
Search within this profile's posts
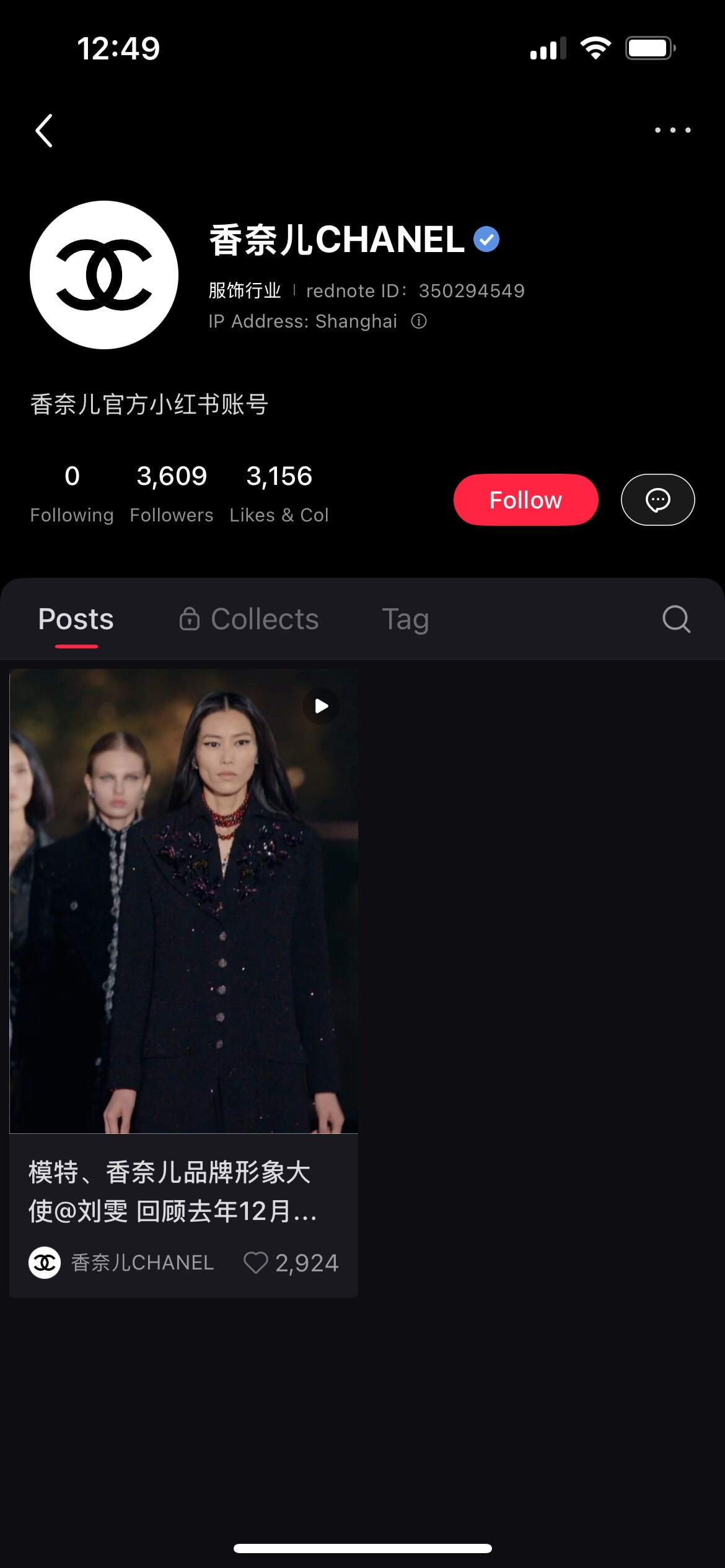(676, 619)
